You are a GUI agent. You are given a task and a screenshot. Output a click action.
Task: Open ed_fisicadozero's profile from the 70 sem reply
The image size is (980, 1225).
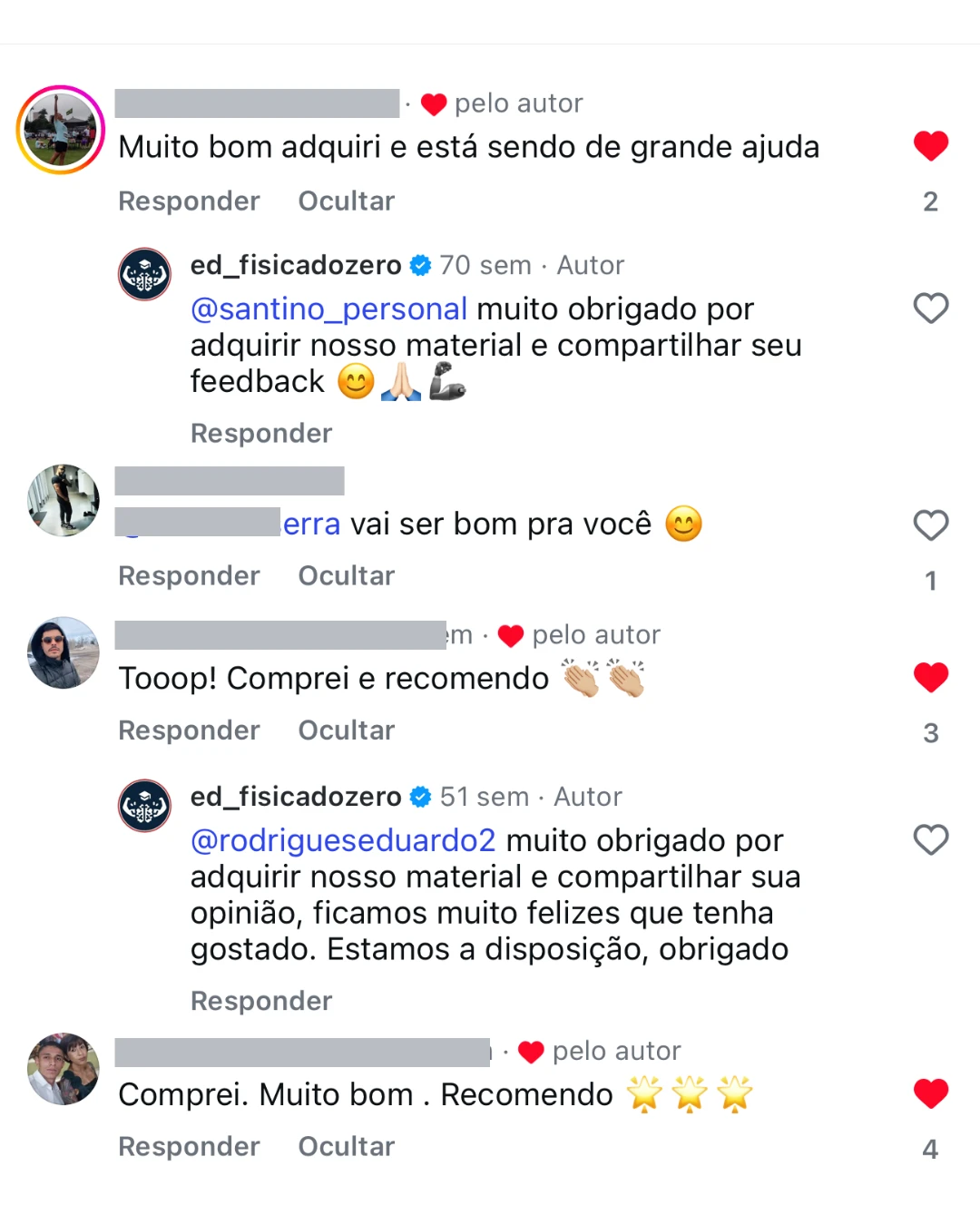[295, 265]
